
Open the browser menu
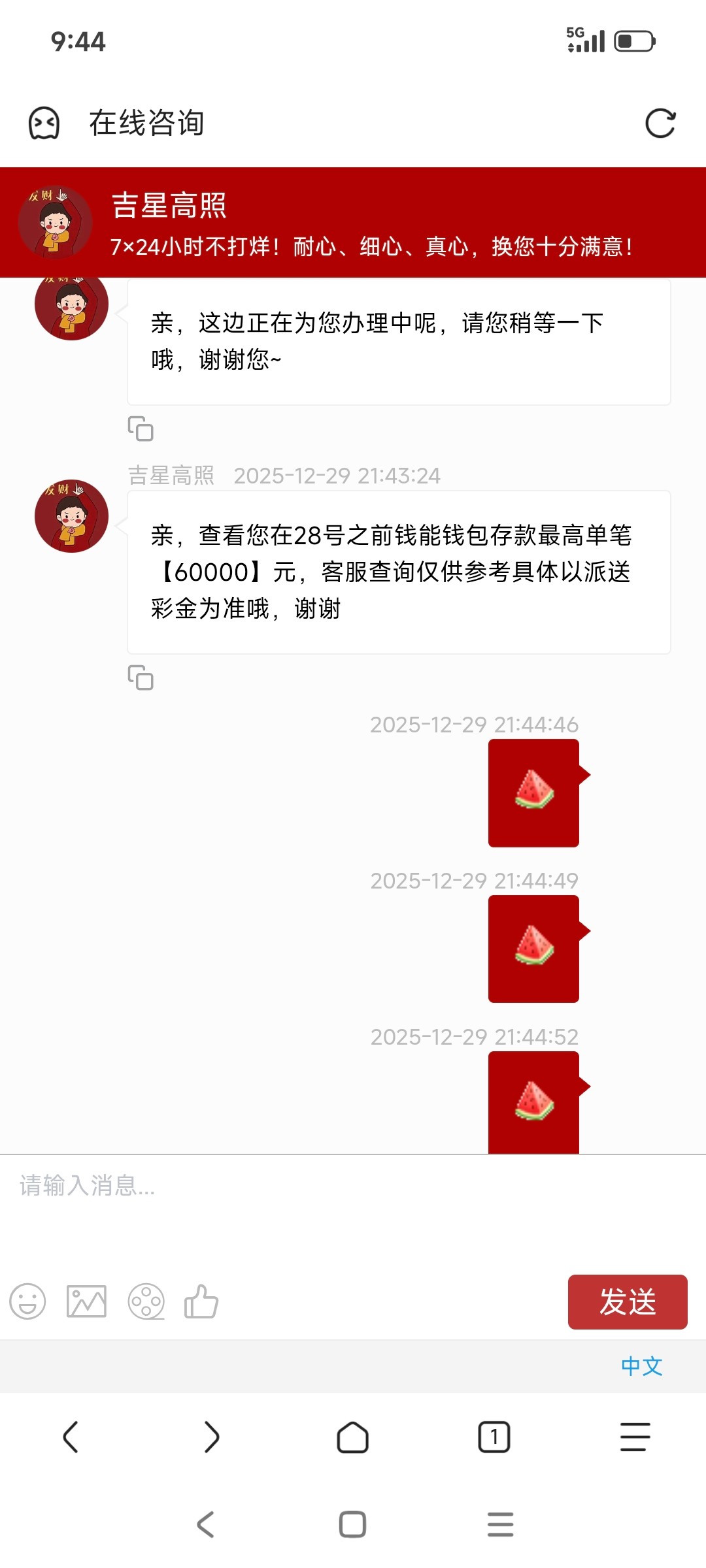pos(635,1437)
